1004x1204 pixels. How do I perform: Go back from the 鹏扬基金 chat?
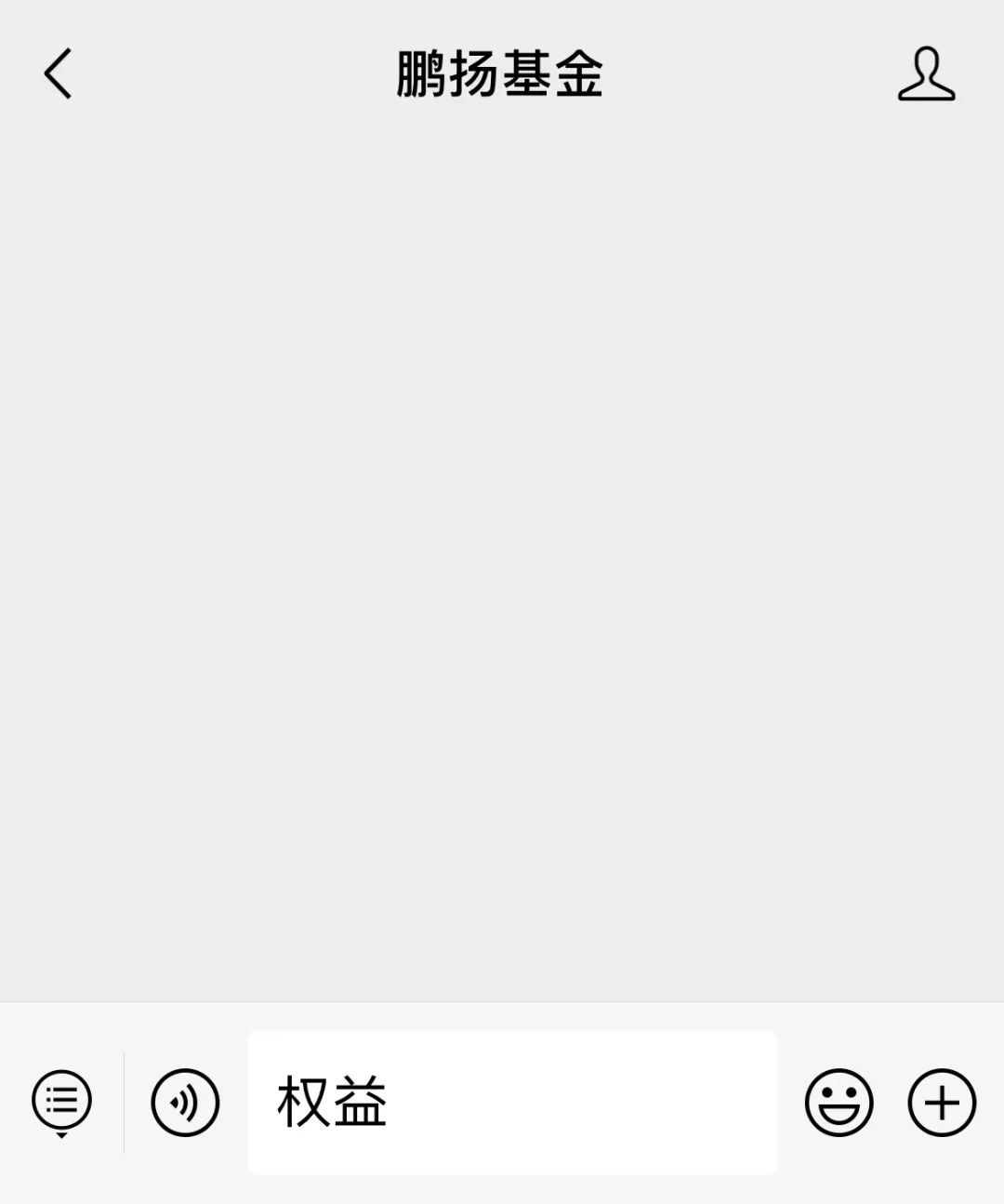(58, 74)
